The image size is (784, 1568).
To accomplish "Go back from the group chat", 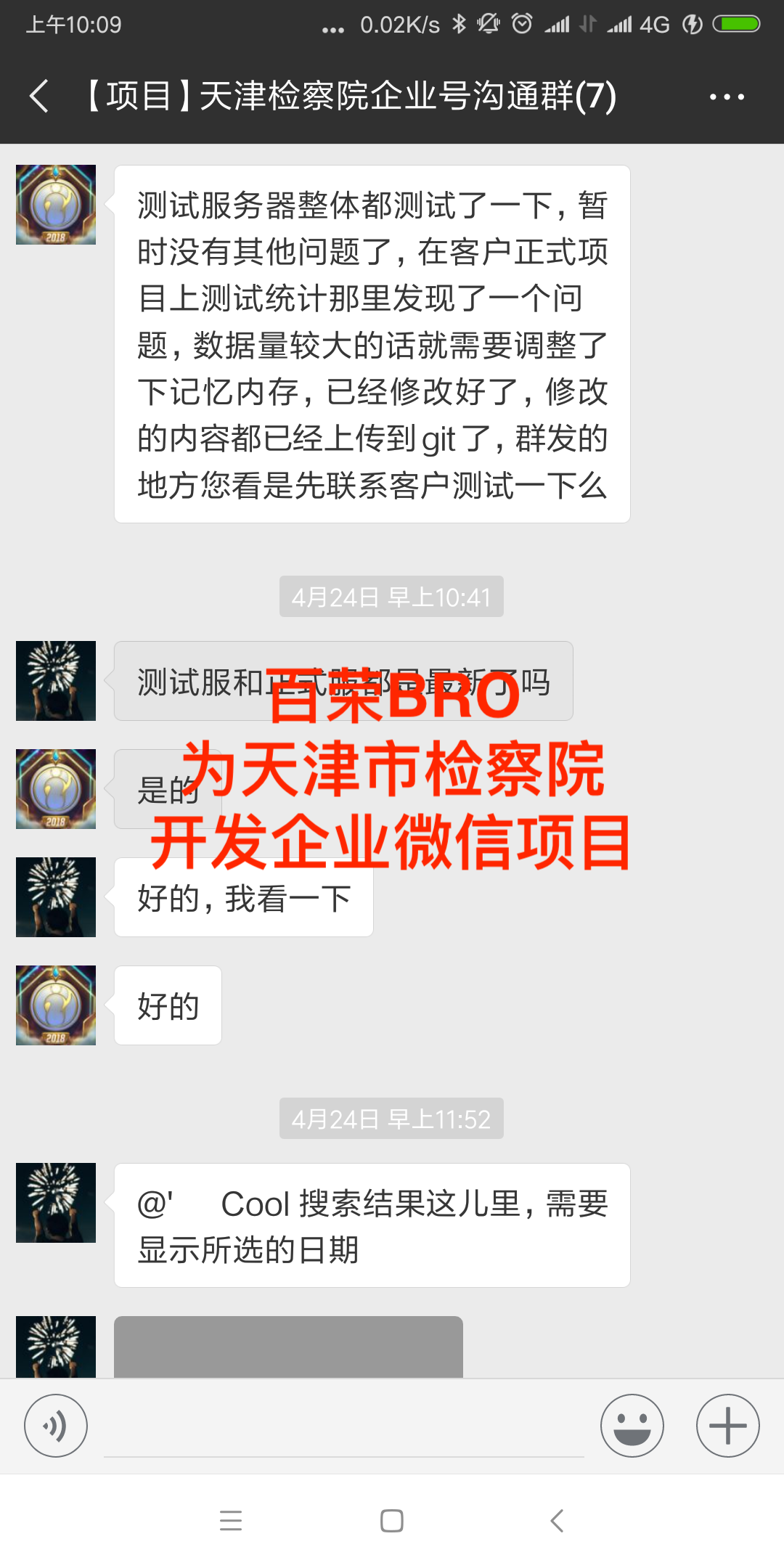I will point(39,96).
